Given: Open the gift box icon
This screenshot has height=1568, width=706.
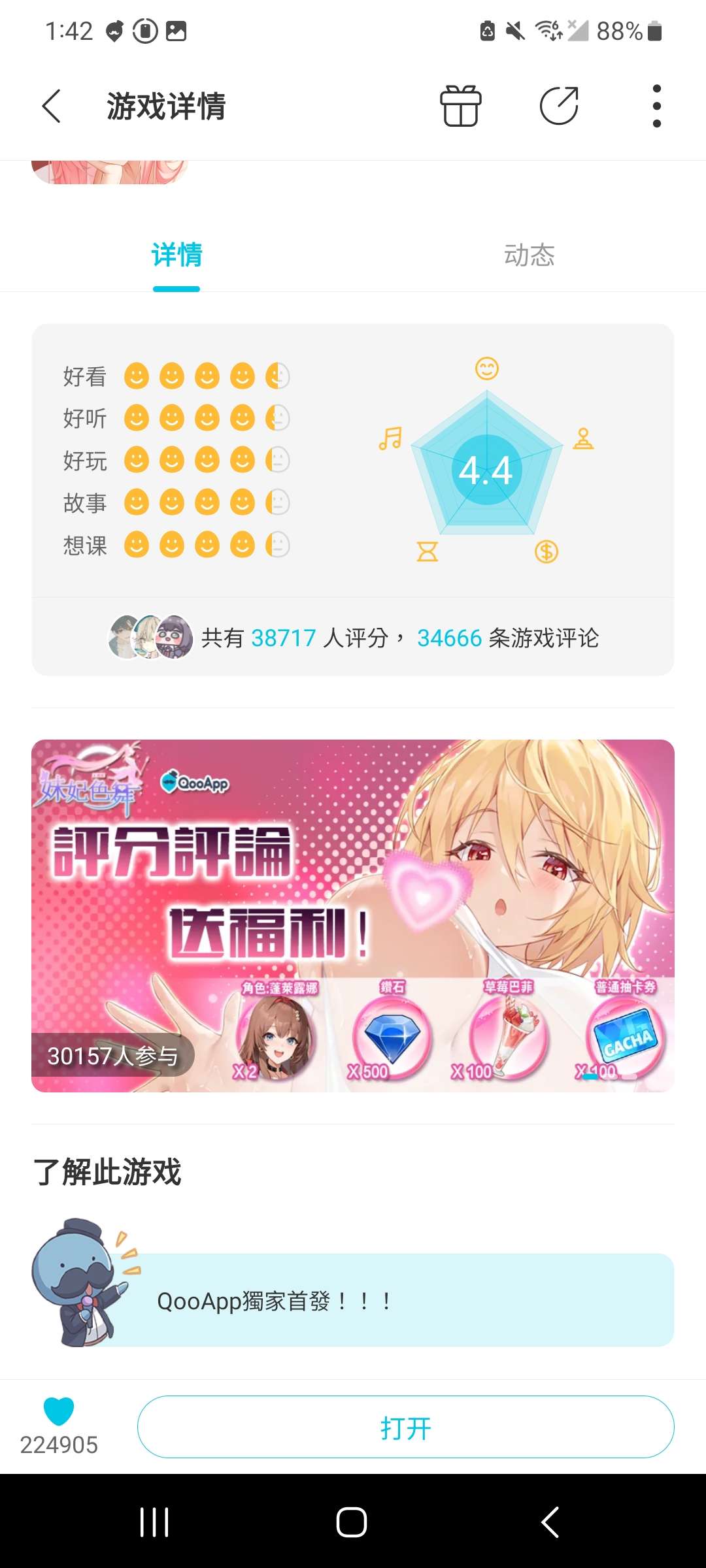Looking at the screenshot, I should click(461, 106).
